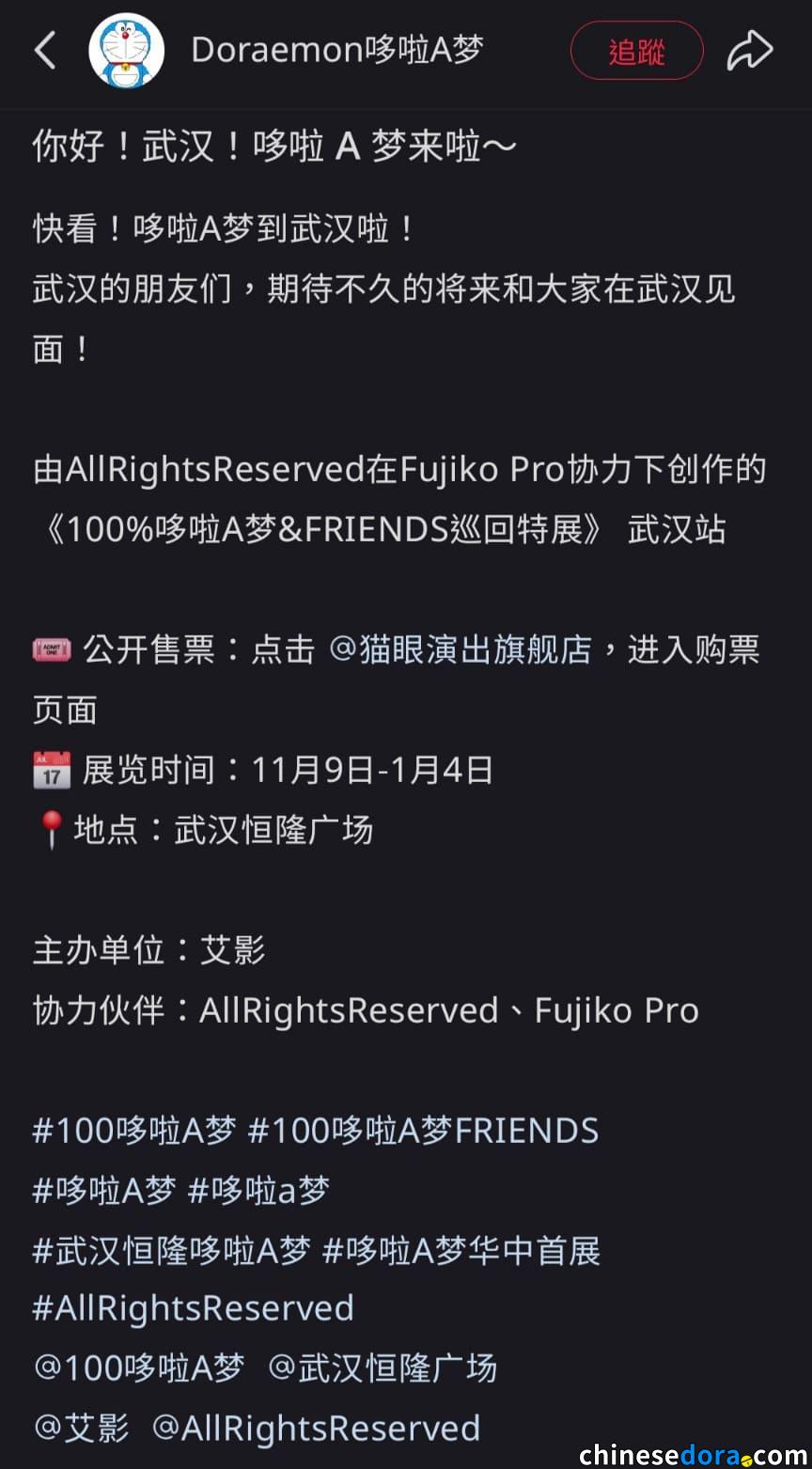Viewport: 812px width, 1469px height.
Task: Tap the #武汉恒隆哆啦A梦 hashtag
Action: tap(171, 1250)
